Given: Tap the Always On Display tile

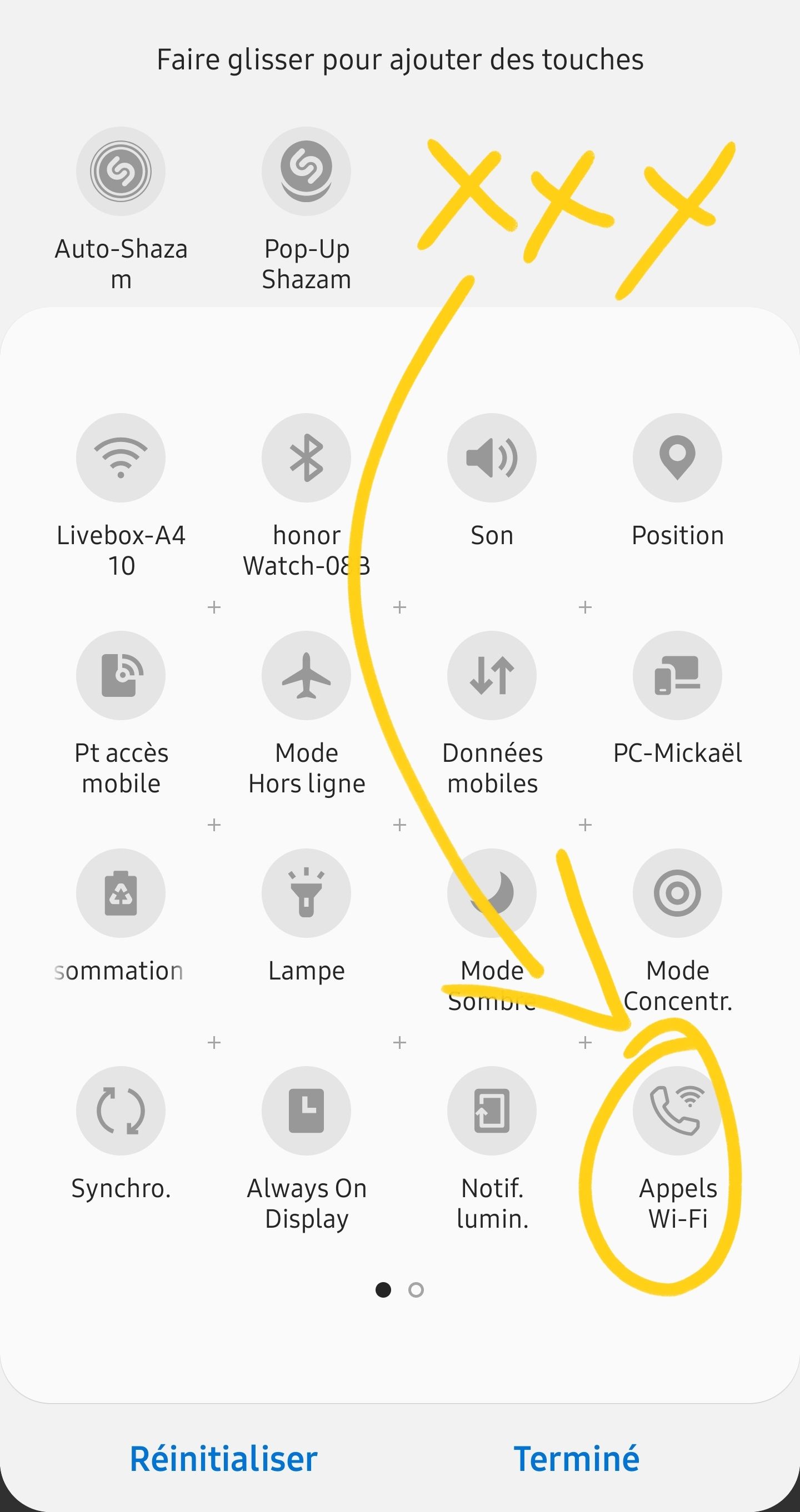Looking at the screenshot, I should pyautogui.click(x=306, y=1111).
